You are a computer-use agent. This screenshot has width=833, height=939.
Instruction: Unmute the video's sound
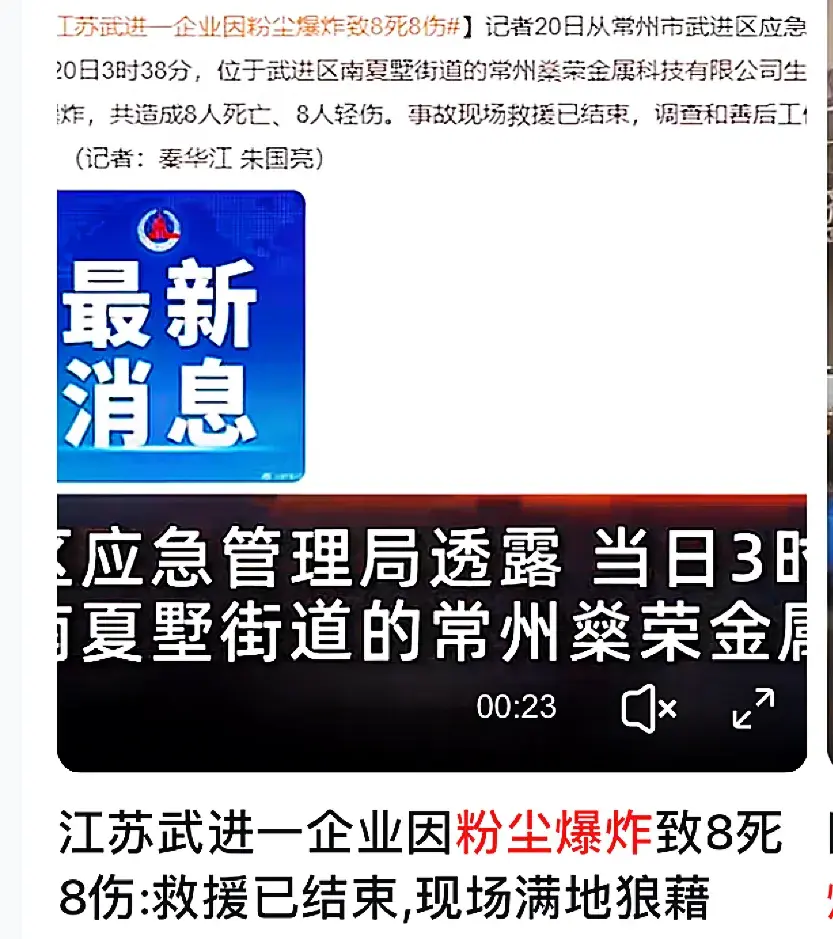[x=649, y=710]
